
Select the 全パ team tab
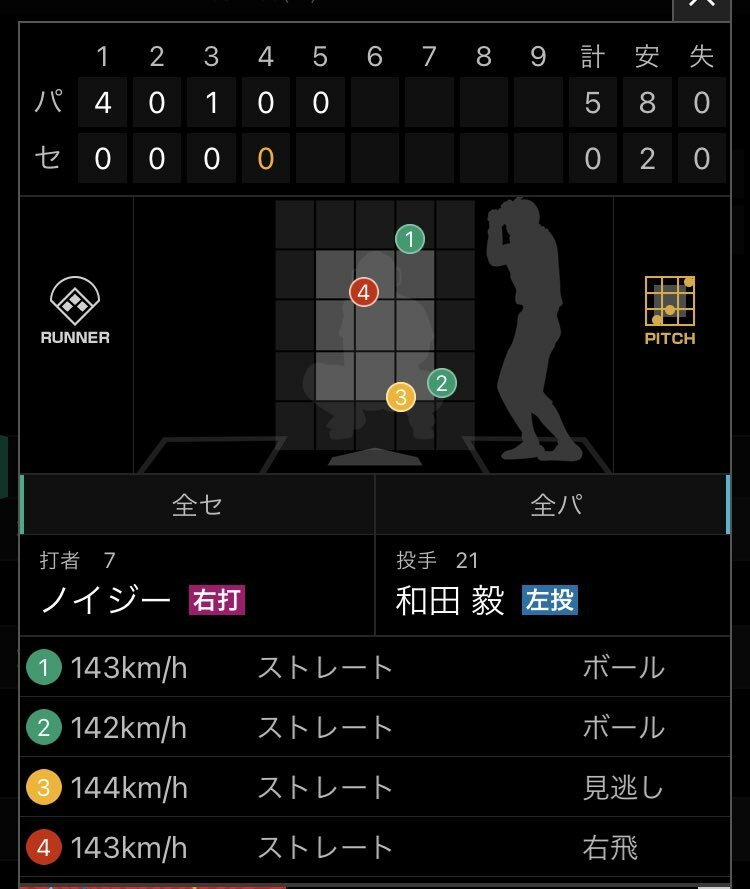(x=554, y=505)
